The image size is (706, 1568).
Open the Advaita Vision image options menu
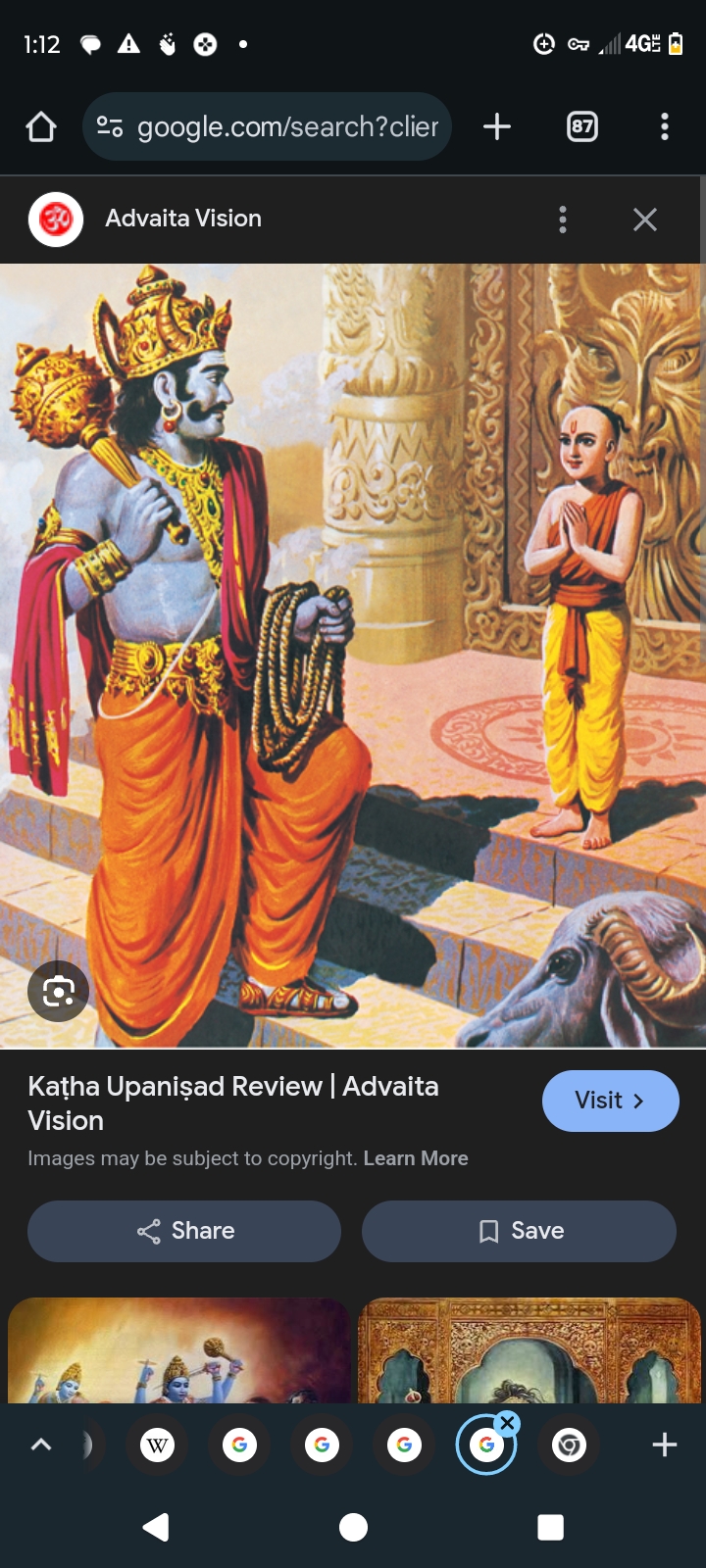pos(563,219)
